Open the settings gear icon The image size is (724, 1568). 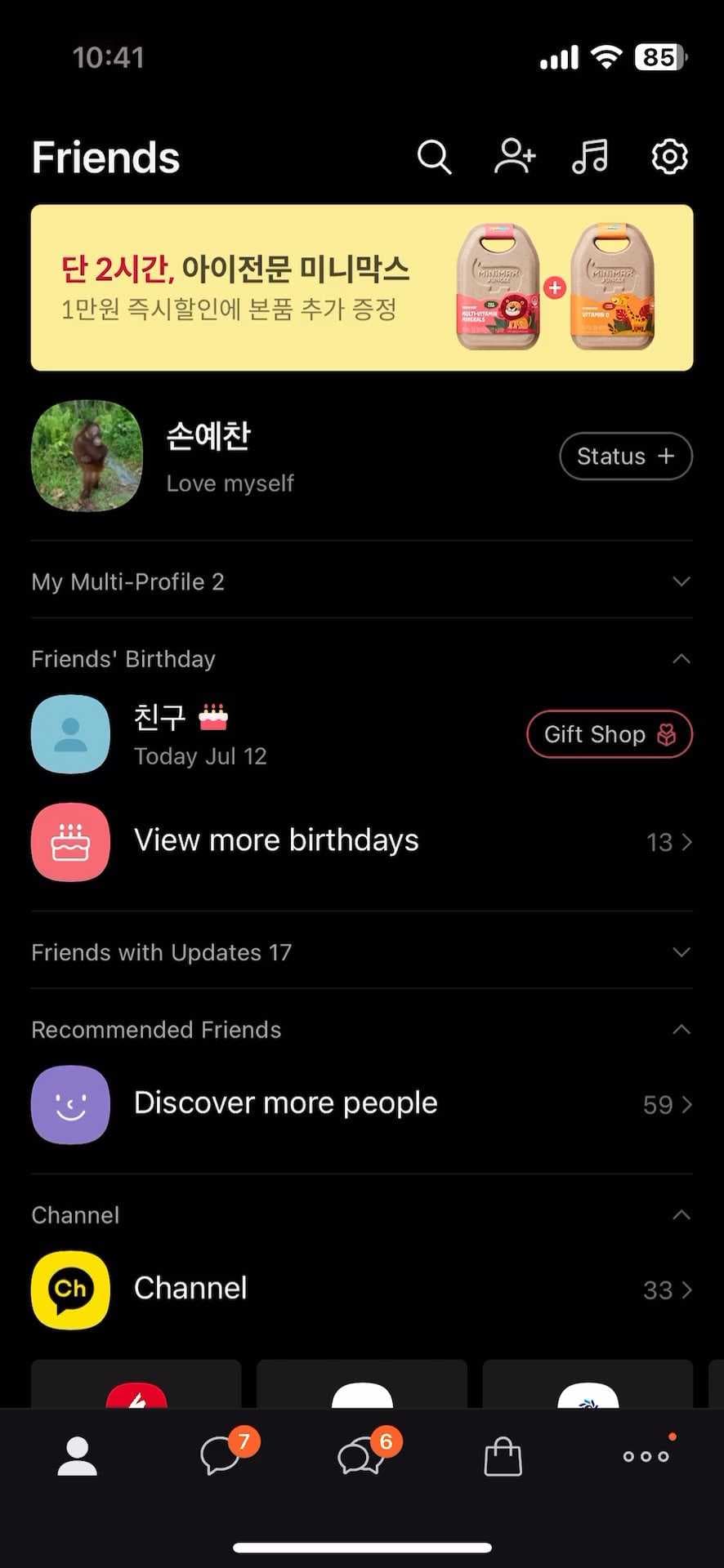click(x=668, y=157)
